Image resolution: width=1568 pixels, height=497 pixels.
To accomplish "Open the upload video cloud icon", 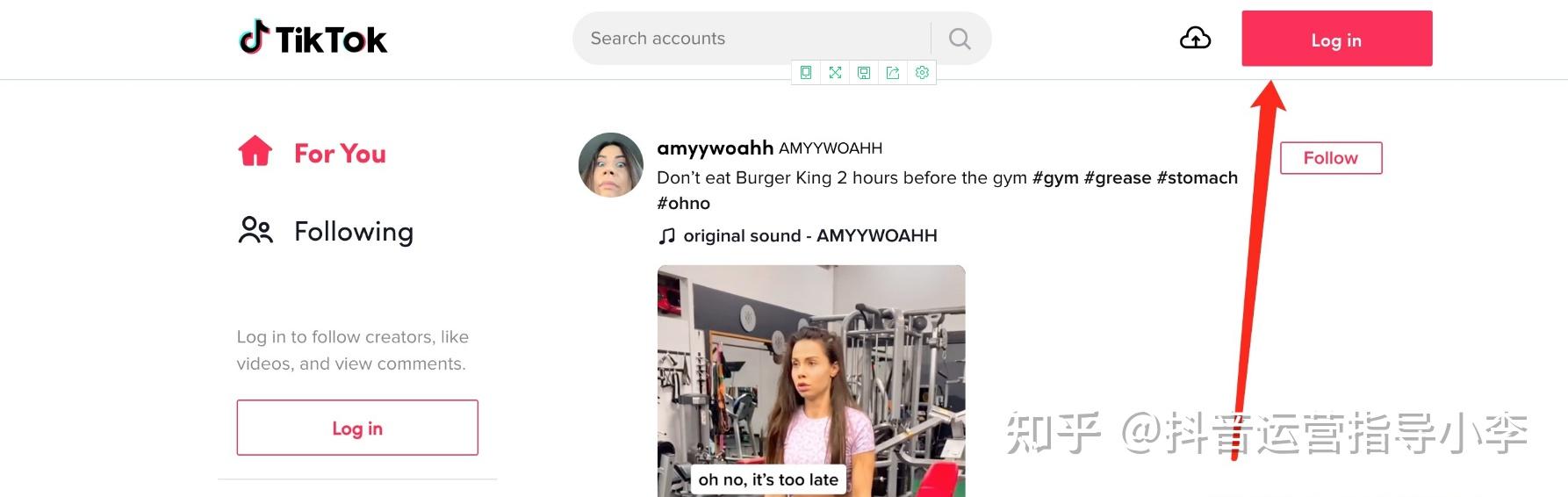I will [1195, 39].
